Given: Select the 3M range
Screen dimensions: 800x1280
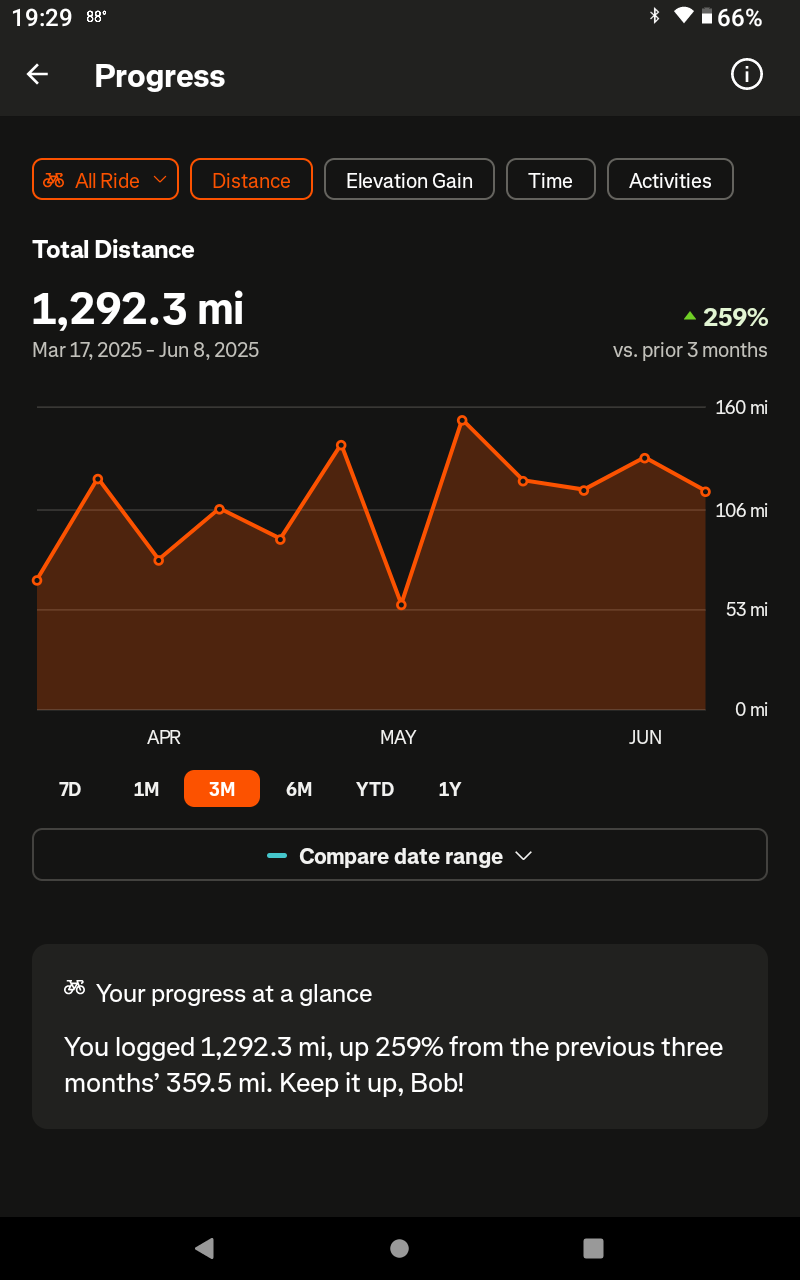Looking at the screenshot, I should pyautogui.click(x=222, y=789).
